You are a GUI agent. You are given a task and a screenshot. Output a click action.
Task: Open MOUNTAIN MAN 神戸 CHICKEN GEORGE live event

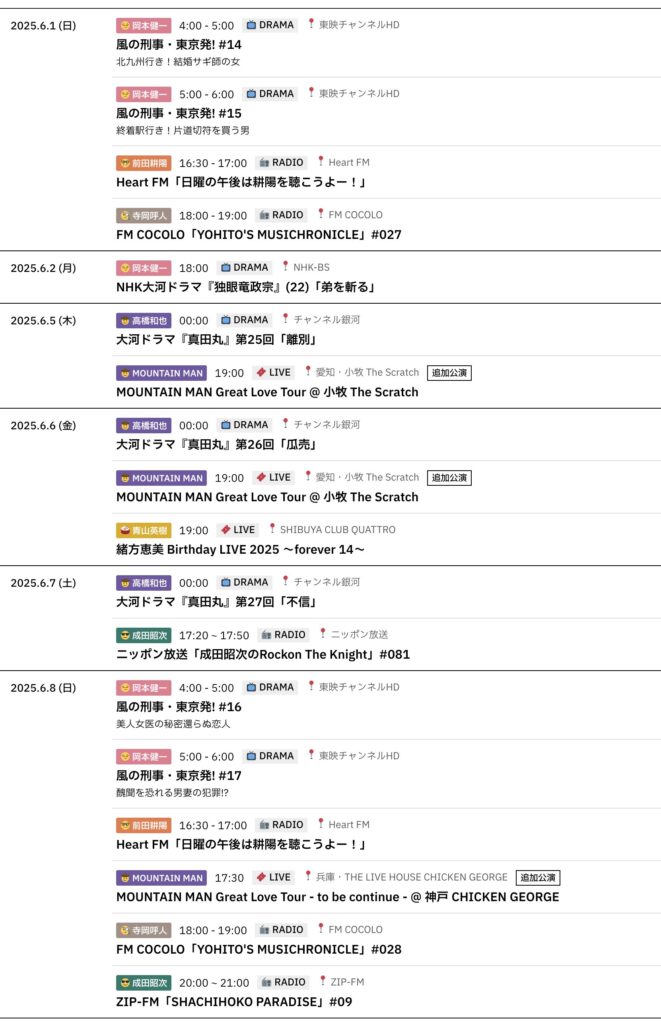tap(337, 897)
